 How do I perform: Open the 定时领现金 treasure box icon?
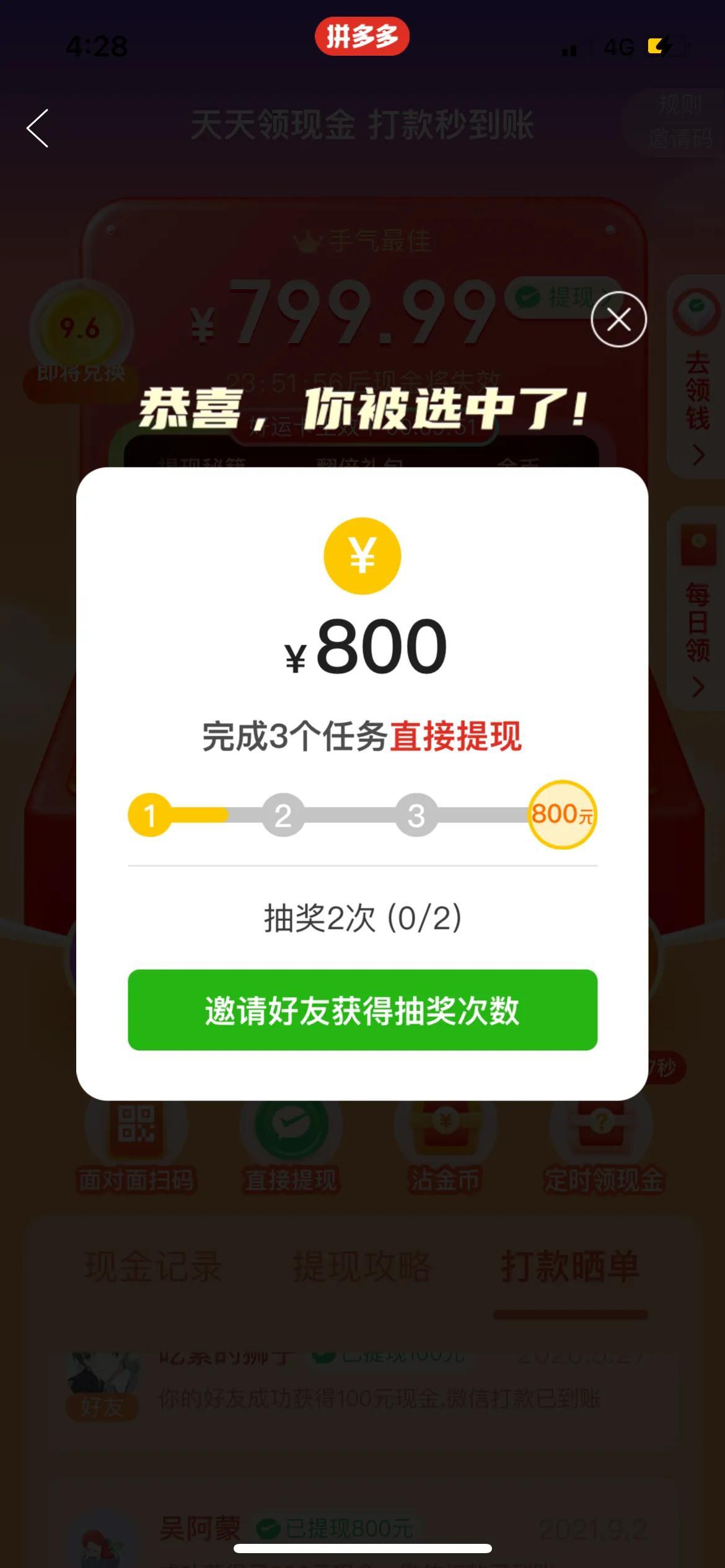602,1128
